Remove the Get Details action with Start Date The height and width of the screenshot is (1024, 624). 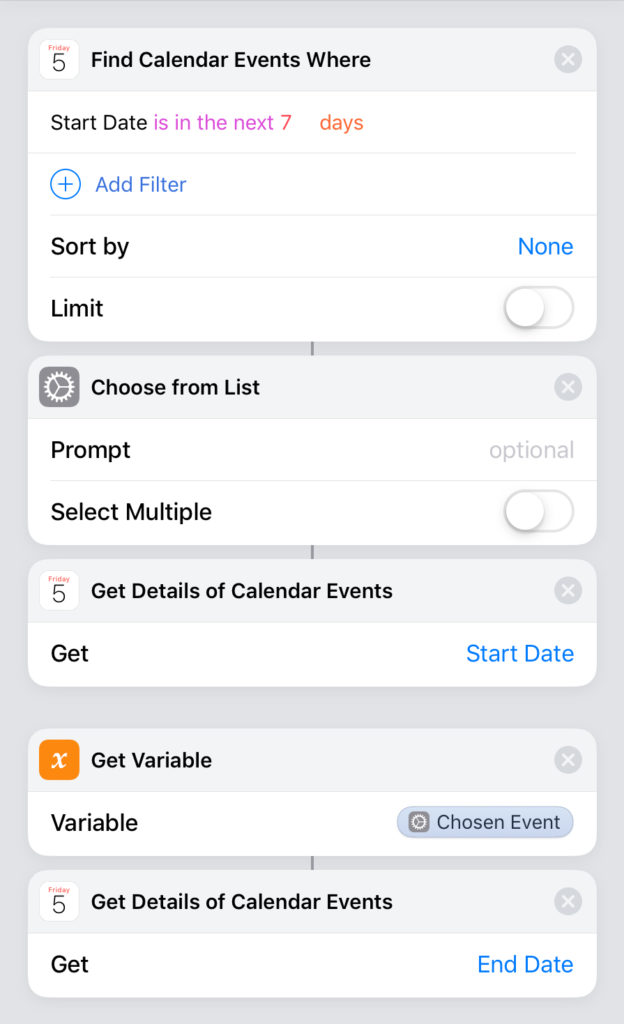coord(568,591)
